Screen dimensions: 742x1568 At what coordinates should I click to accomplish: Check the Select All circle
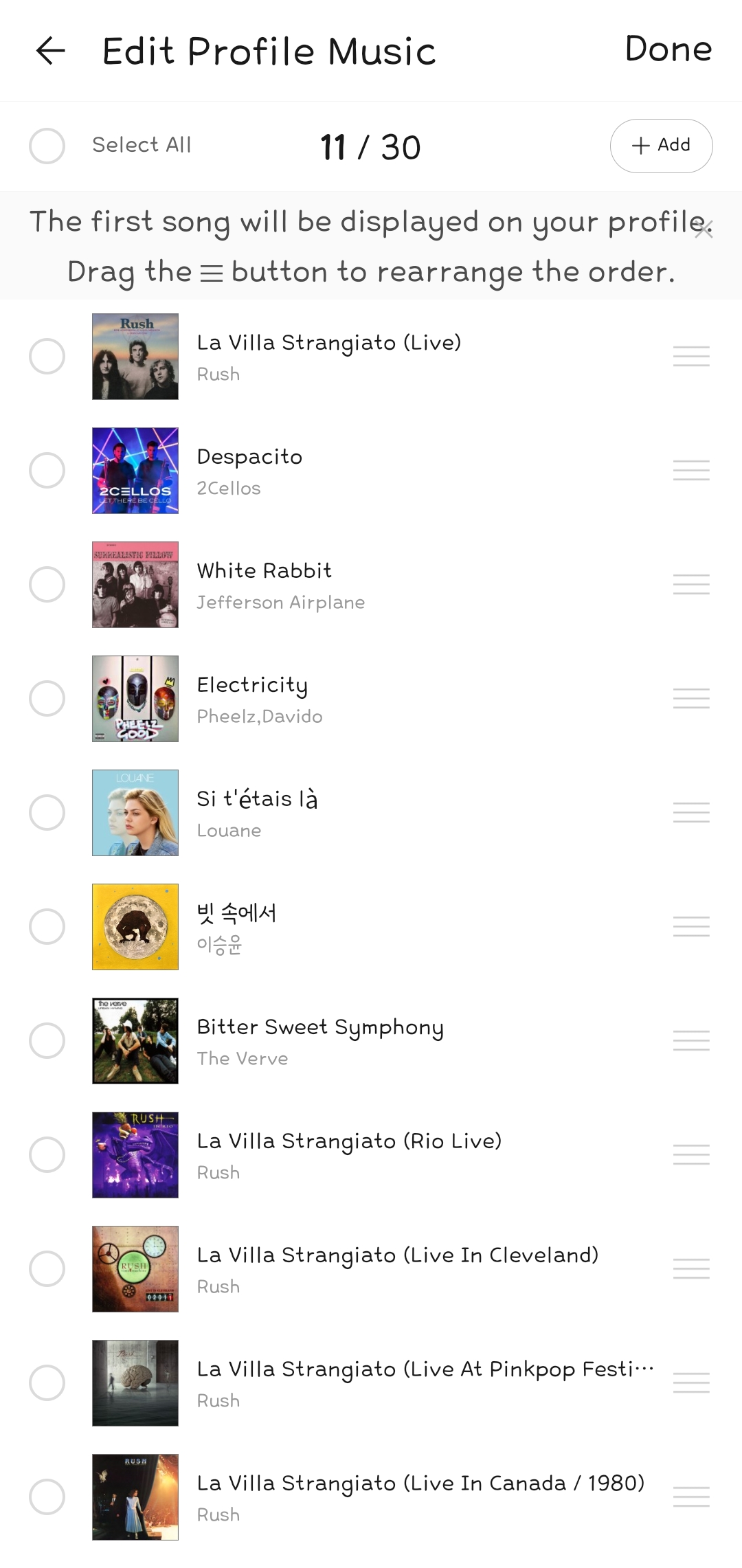tap(47, 146)
